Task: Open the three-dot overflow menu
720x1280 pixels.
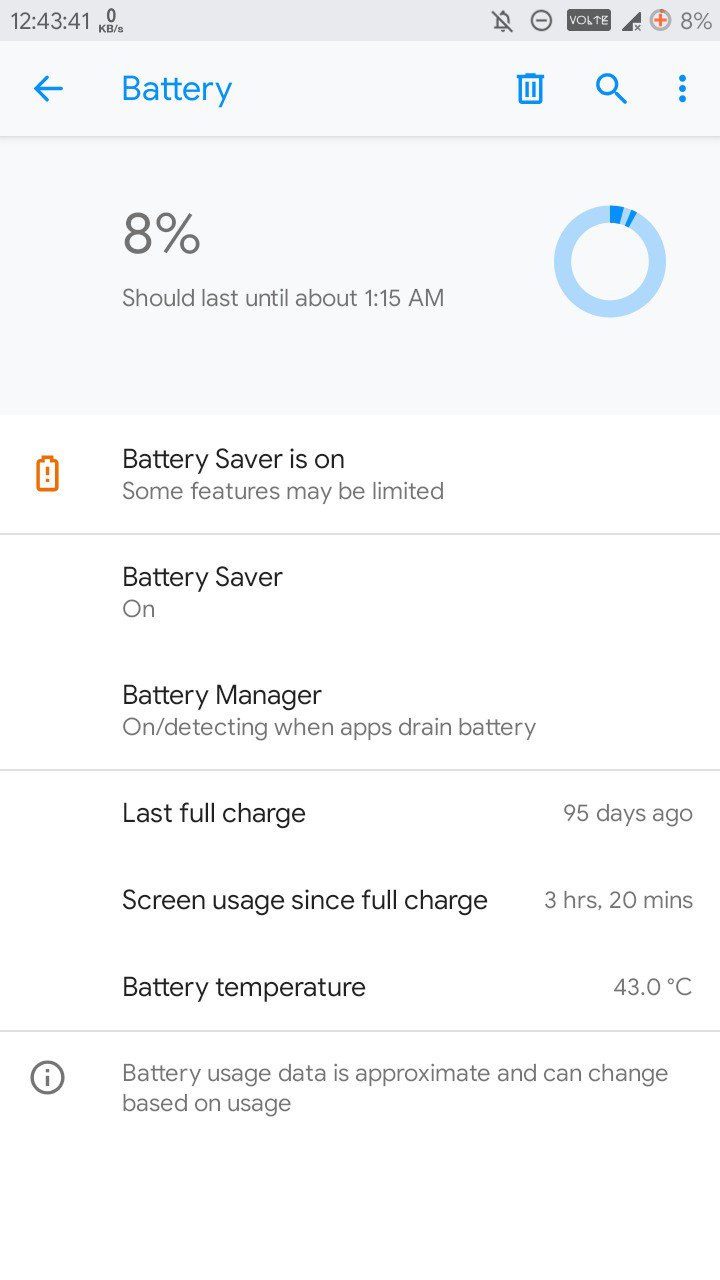Action: tap(682, 89)
